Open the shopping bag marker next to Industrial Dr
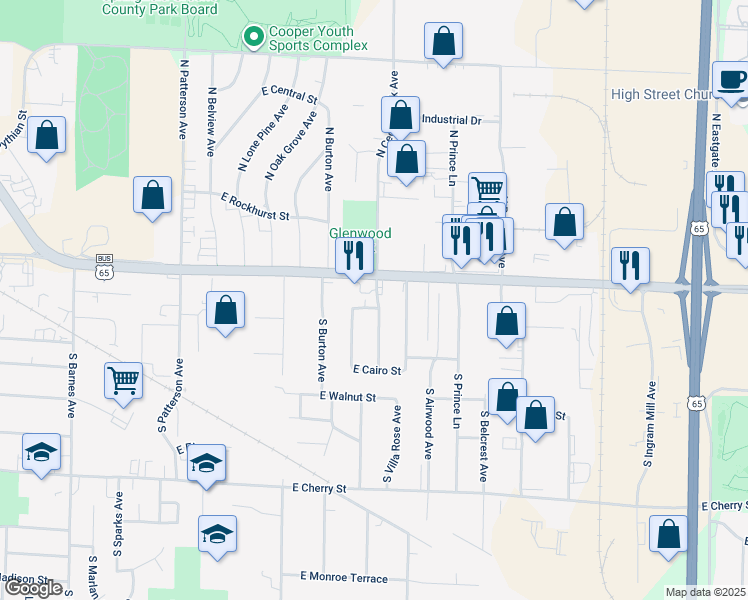The image size is (748, 600). click(400, 119)
